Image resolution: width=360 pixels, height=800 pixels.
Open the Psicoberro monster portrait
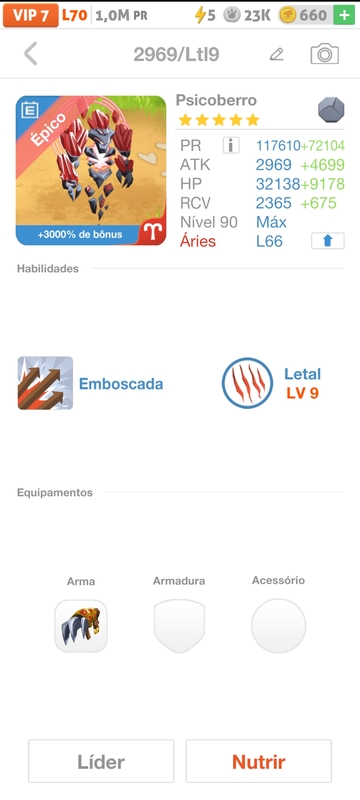[x=91, y=170]
